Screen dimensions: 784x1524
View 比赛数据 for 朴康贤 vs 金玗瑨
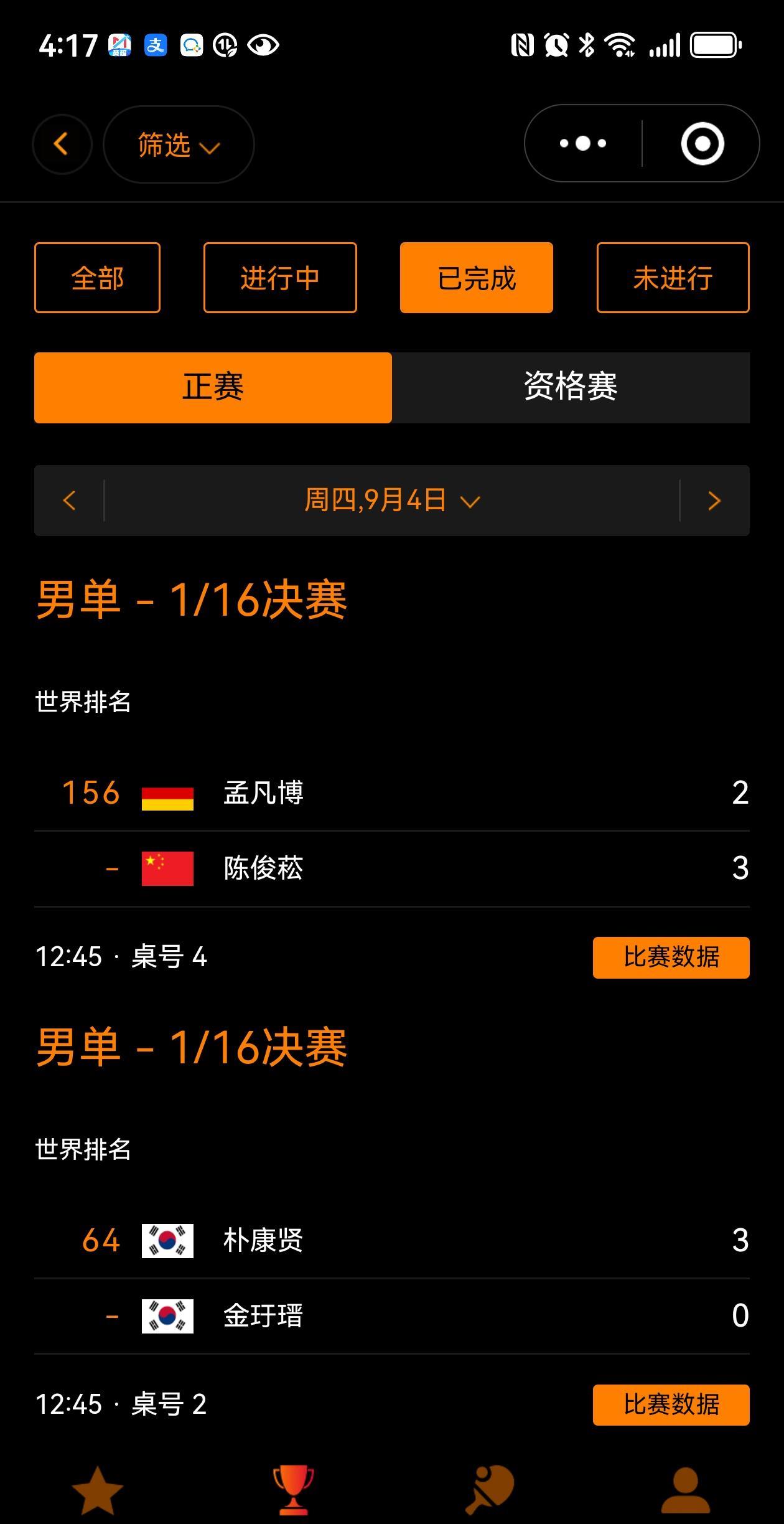(x=671, y=1405)
